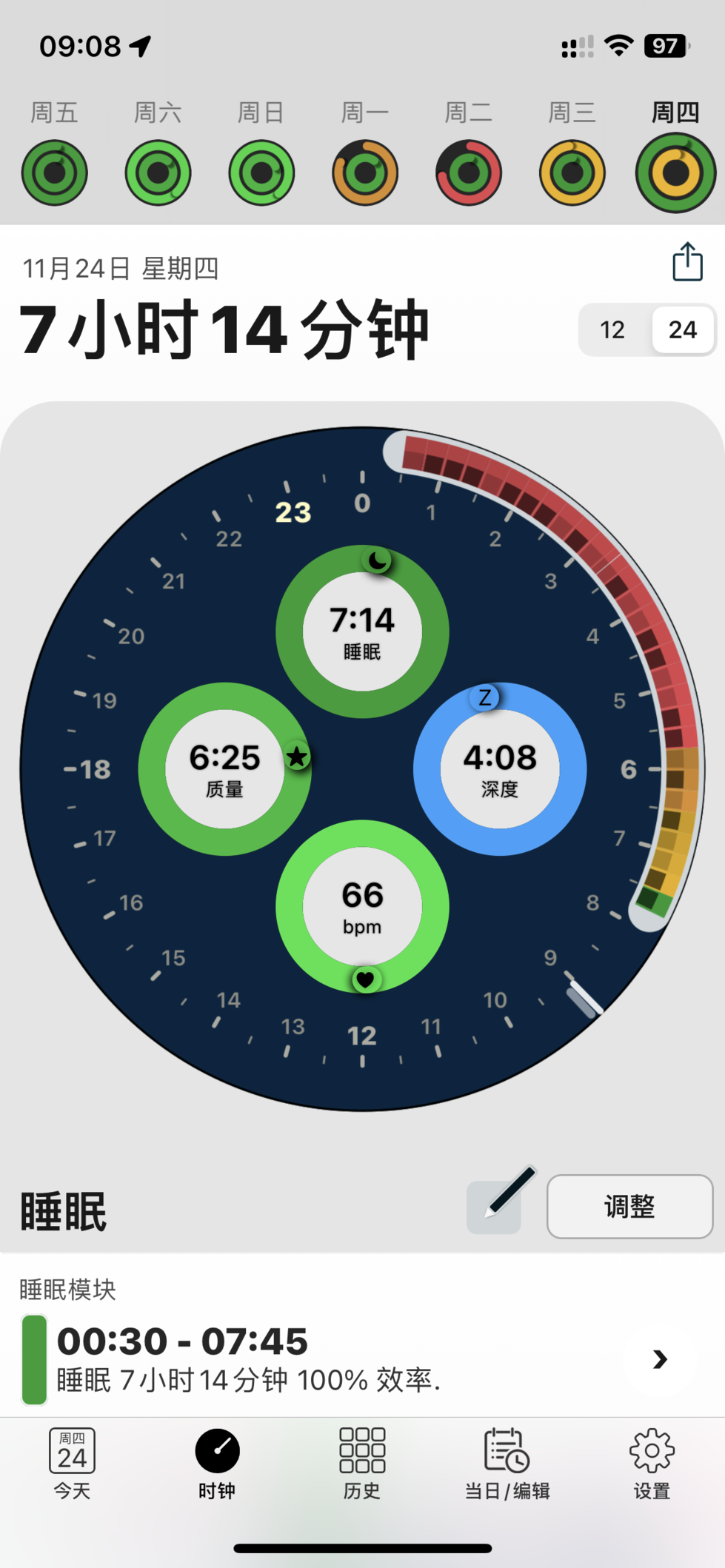725x1568 pixels.
Task: View sleep rings for 周五
Action: (x=55, y=172)
